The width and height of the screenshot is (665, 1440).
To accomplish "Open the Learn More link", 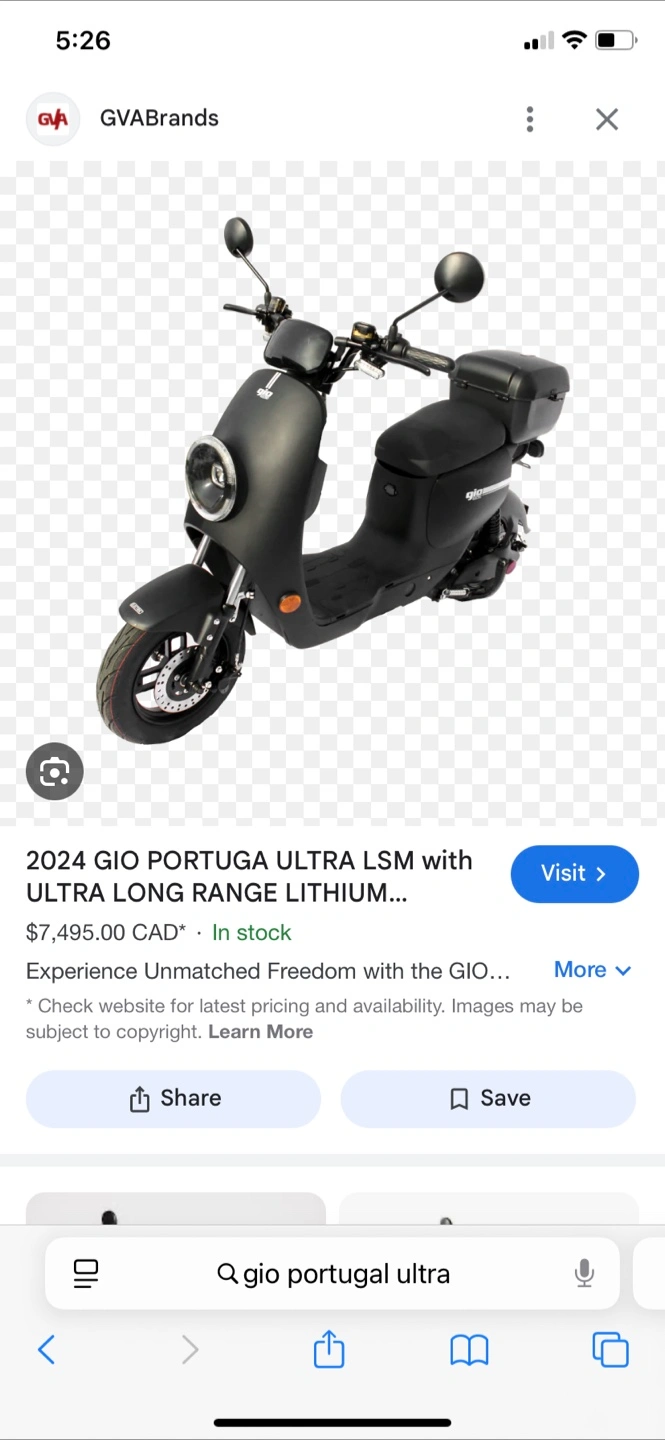I will click(260, 1032).
